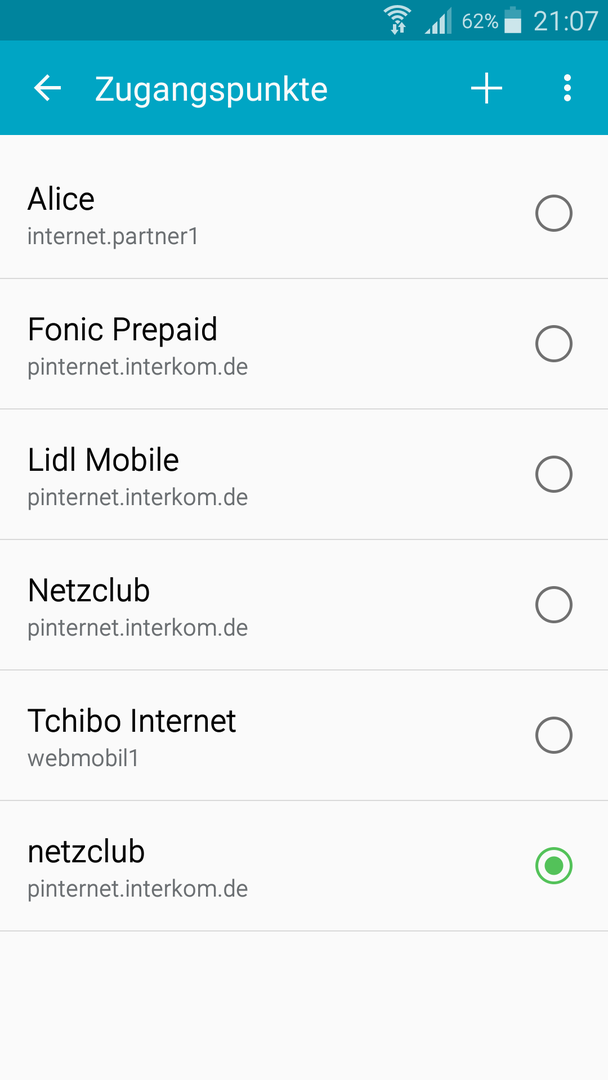Screen dimensions: 608x1080
Task: Select the Alice radio button
Action: click(x=554, y=214)
